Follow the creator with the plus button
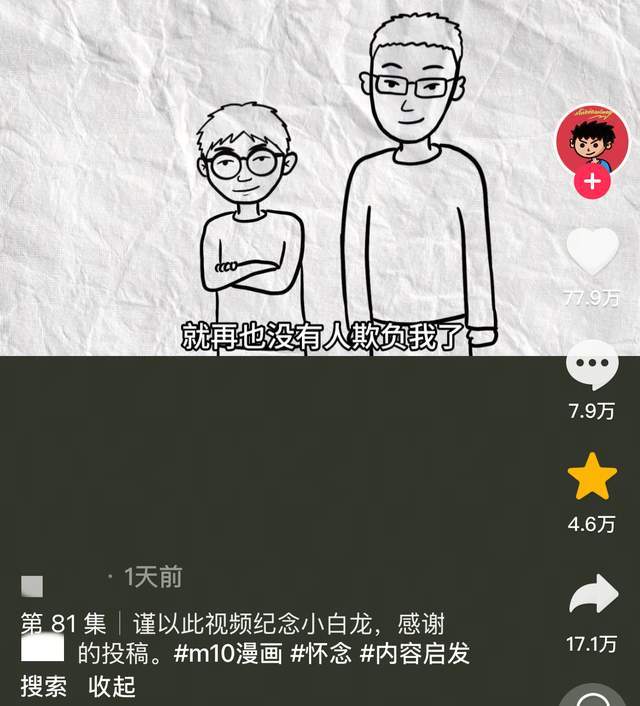The height and width of the screenshot is (706, 640). tap(592, 182)
